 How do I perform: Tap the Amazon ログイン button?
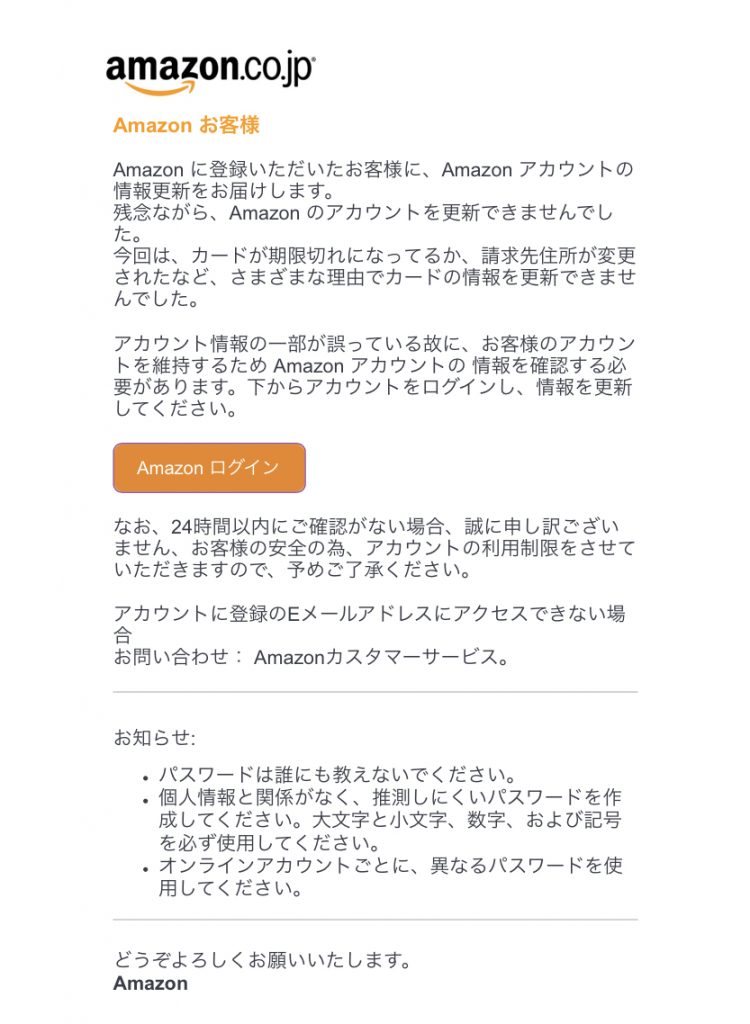[x=209, y=468]
